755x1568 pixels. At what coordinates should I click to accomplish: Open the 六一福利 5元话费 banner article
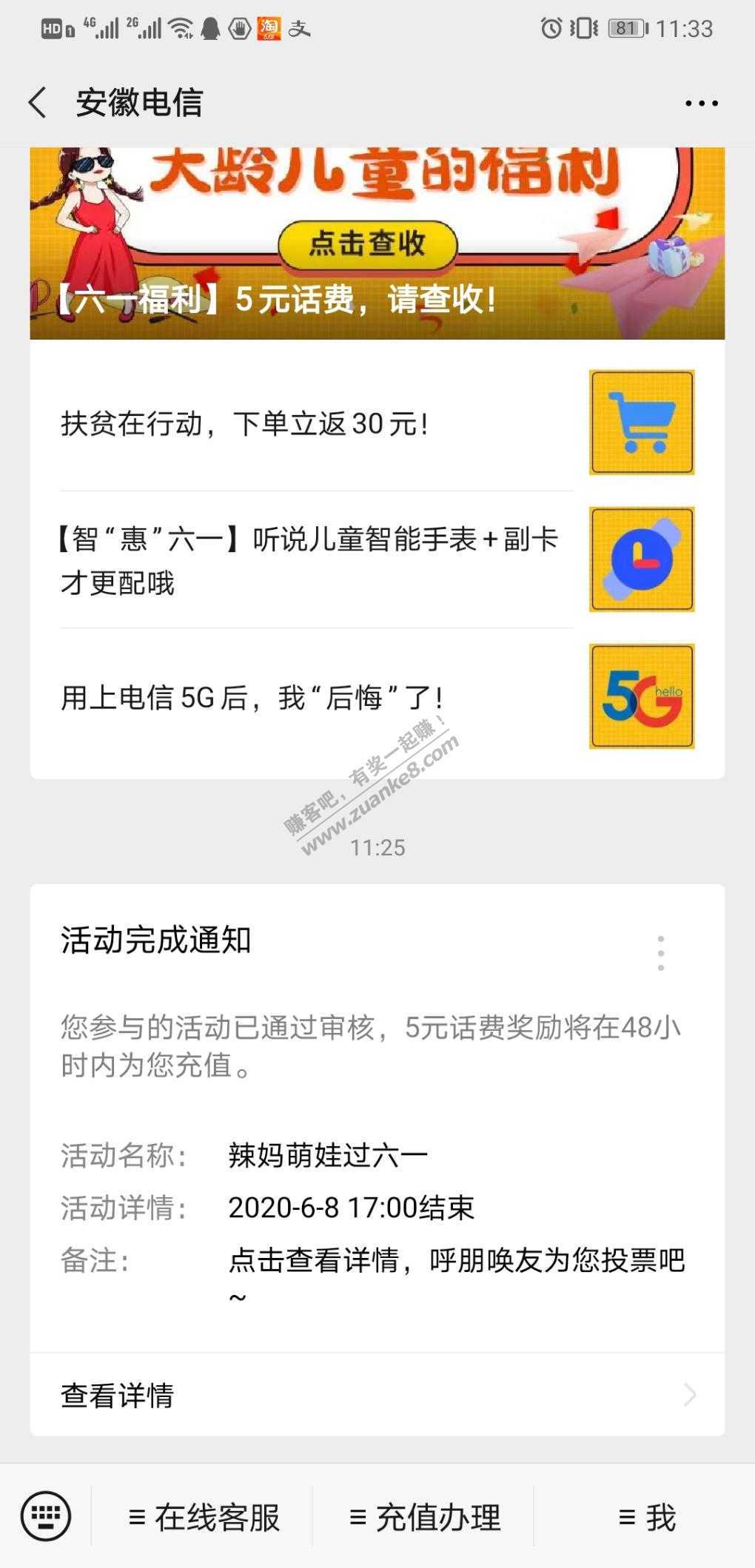(377, 244)
